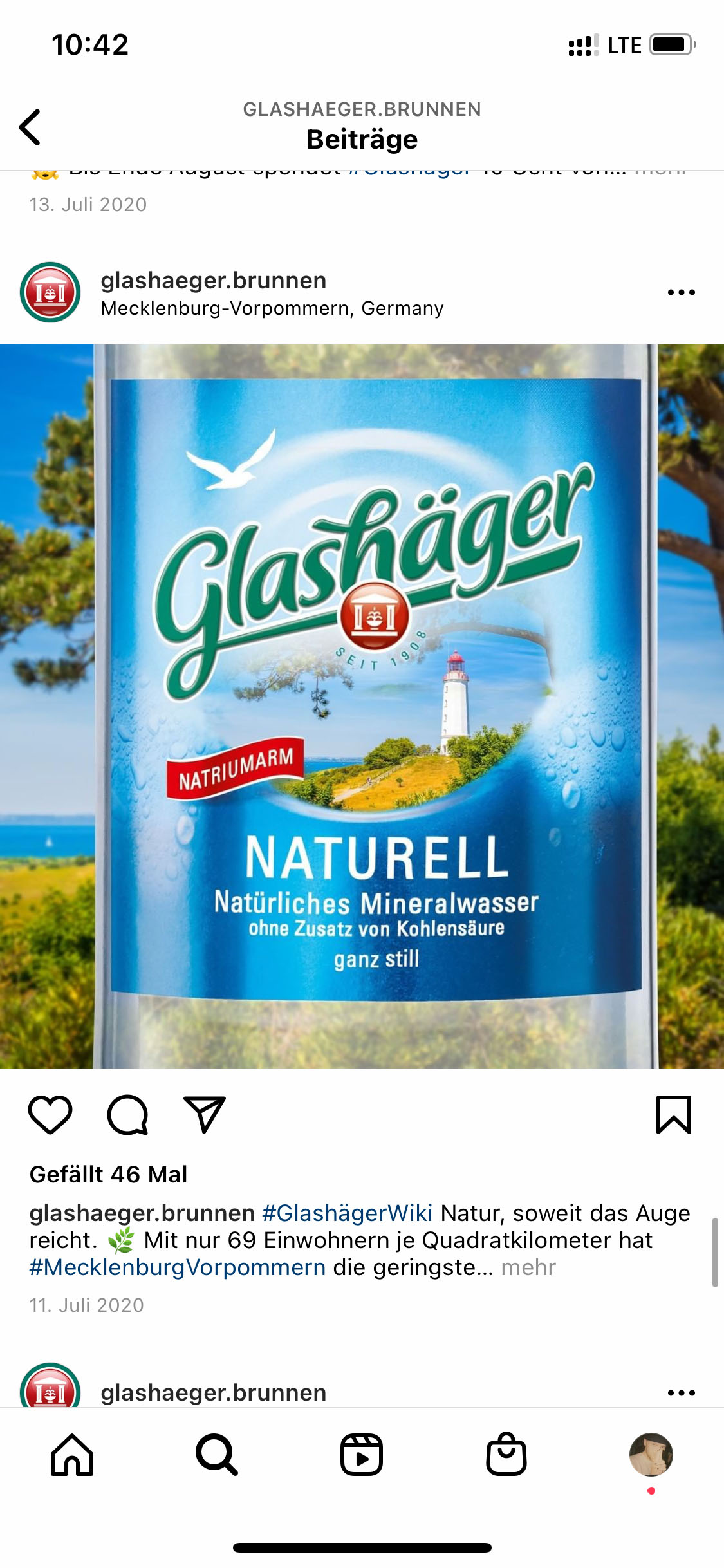Screen dimensions: 724x1568
Task: Like the Glashäger Naturell post
Action: [50, 1114]
